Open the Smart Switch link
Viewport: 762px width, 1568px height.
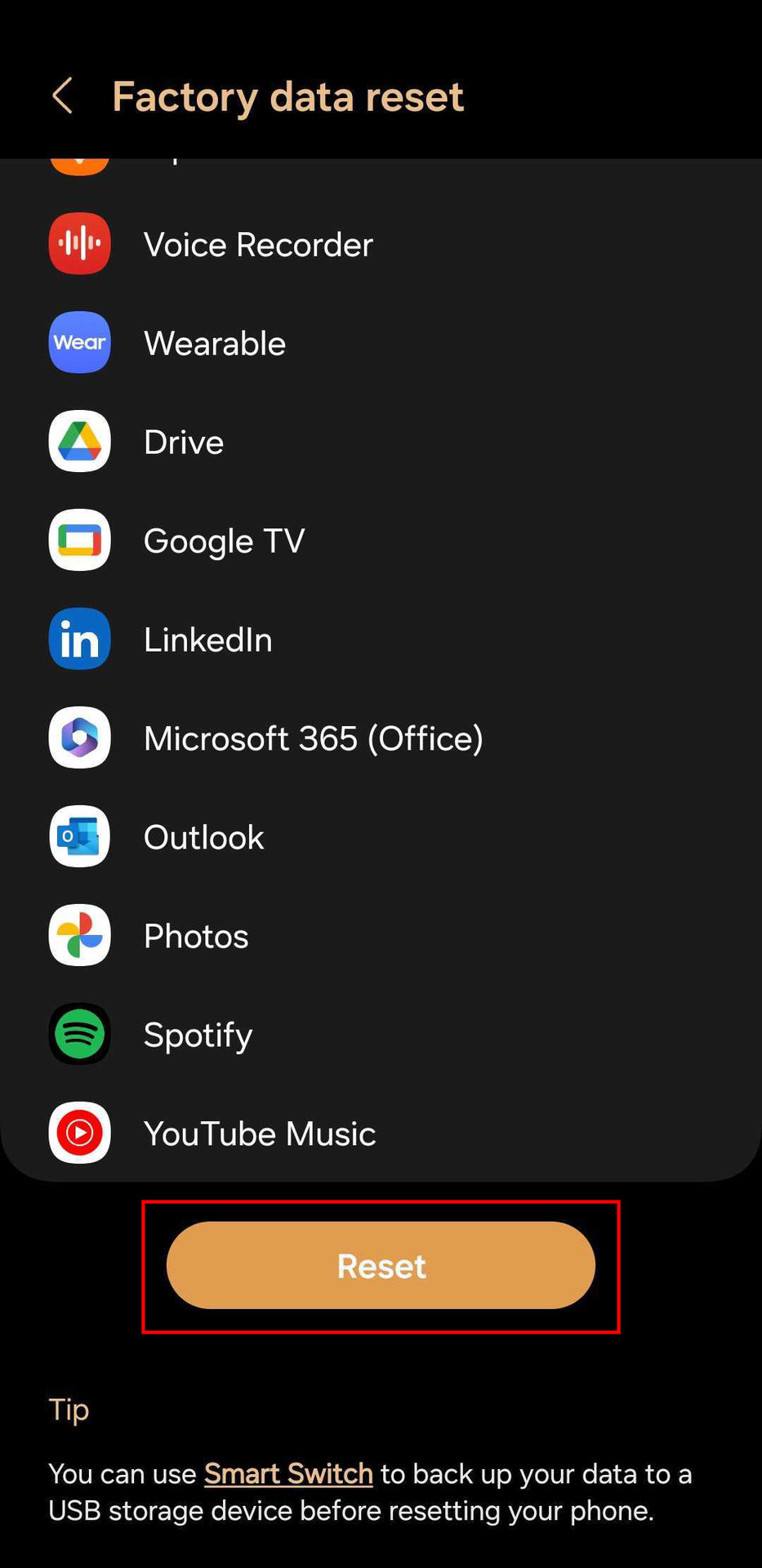pos(288,1474)
